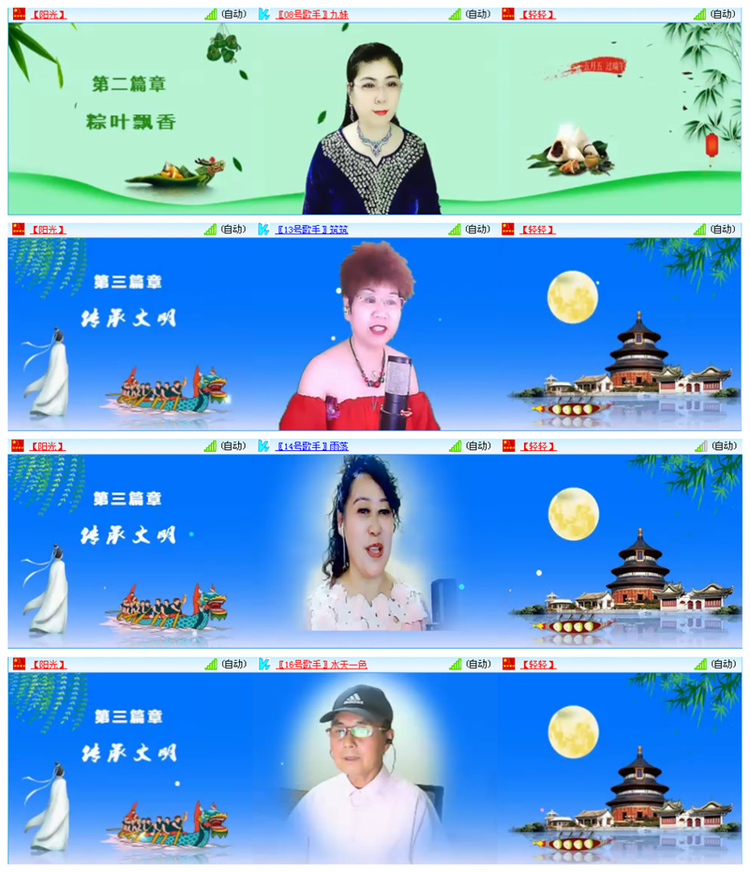Select the 【轻轻】 channel label in second row
This screenshot has height=872, width=750.
538,228
